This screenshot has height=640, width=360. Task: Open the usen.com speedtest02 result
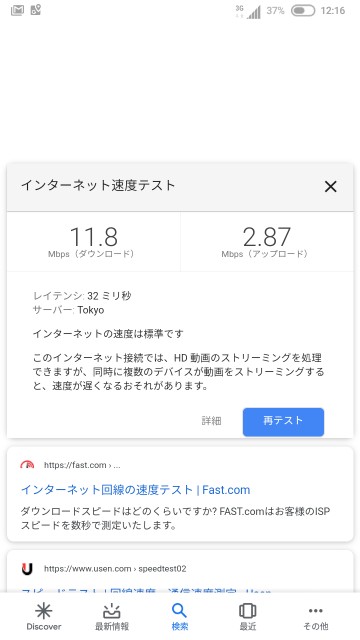[x=115, y=569]
